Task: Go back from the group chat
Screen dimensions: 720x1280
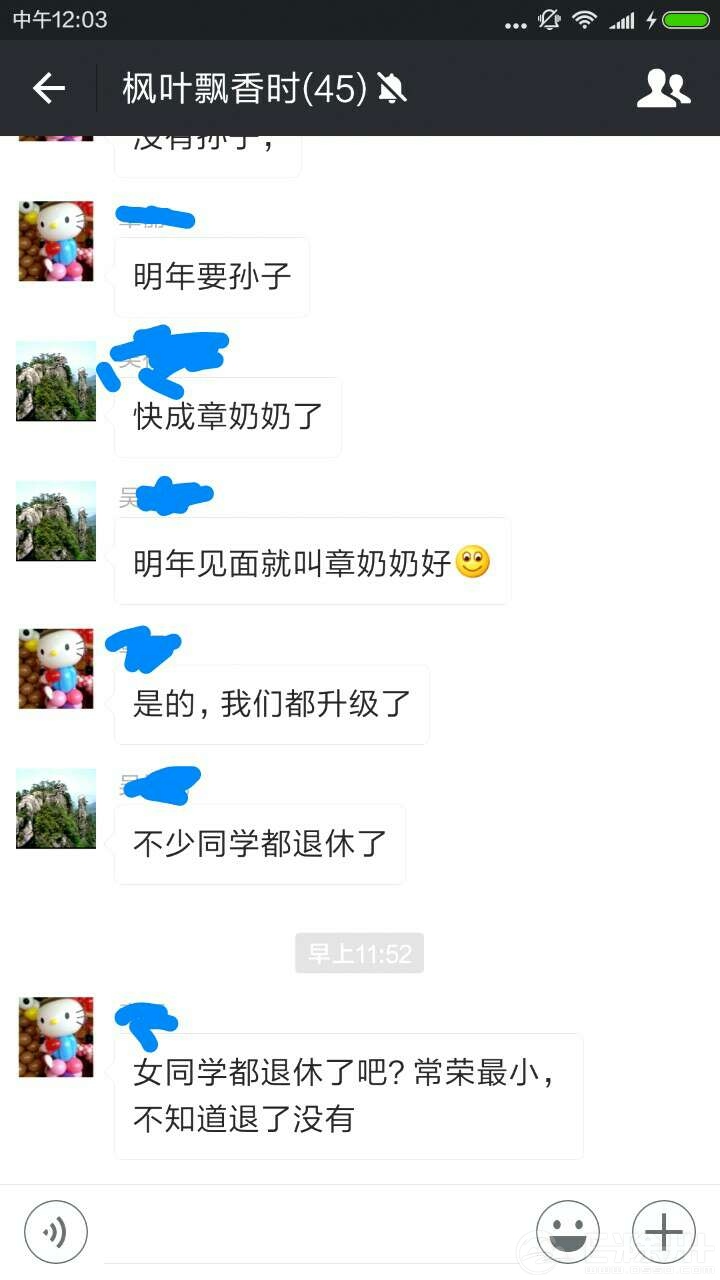Action: coord(49,89)
